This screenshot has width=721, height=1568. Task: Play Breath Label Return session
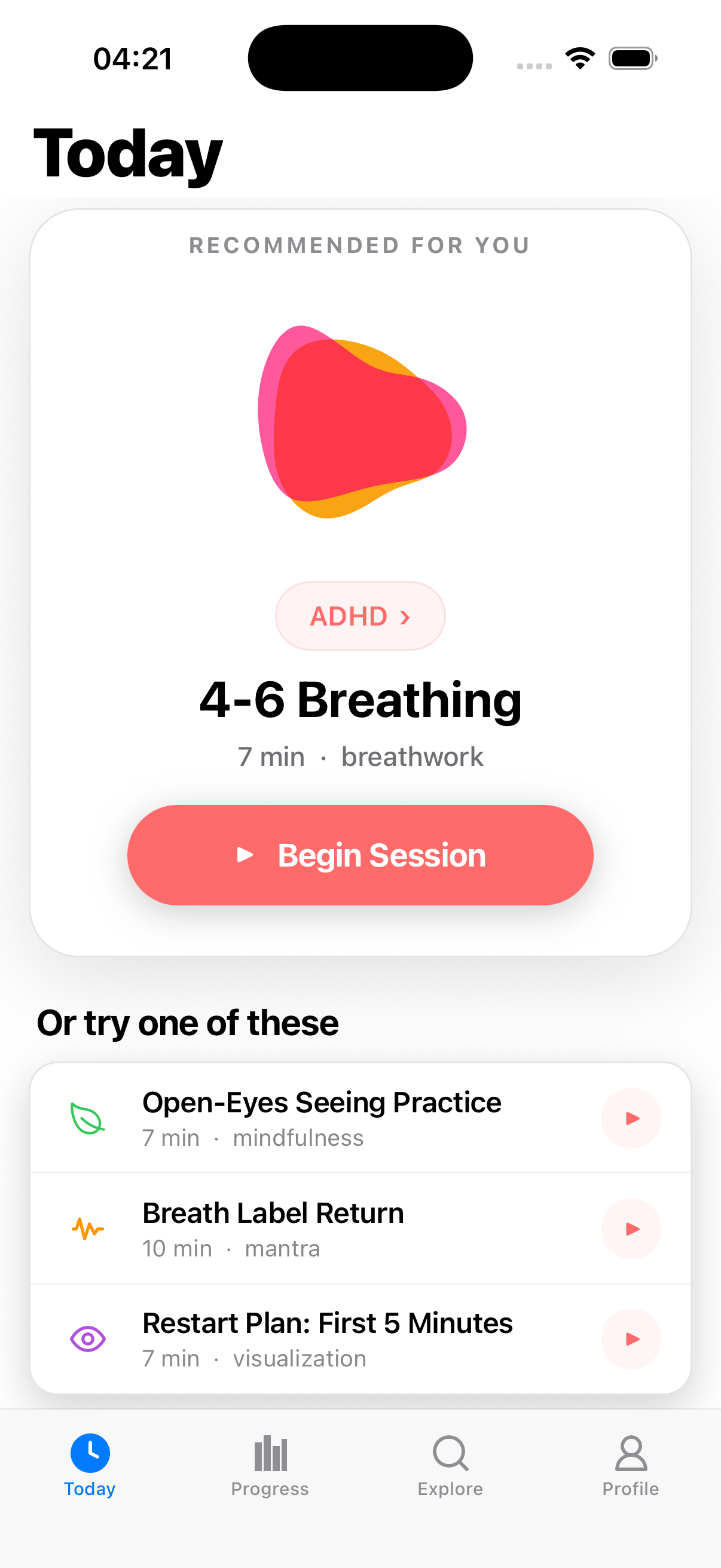tap(631, 1228)
